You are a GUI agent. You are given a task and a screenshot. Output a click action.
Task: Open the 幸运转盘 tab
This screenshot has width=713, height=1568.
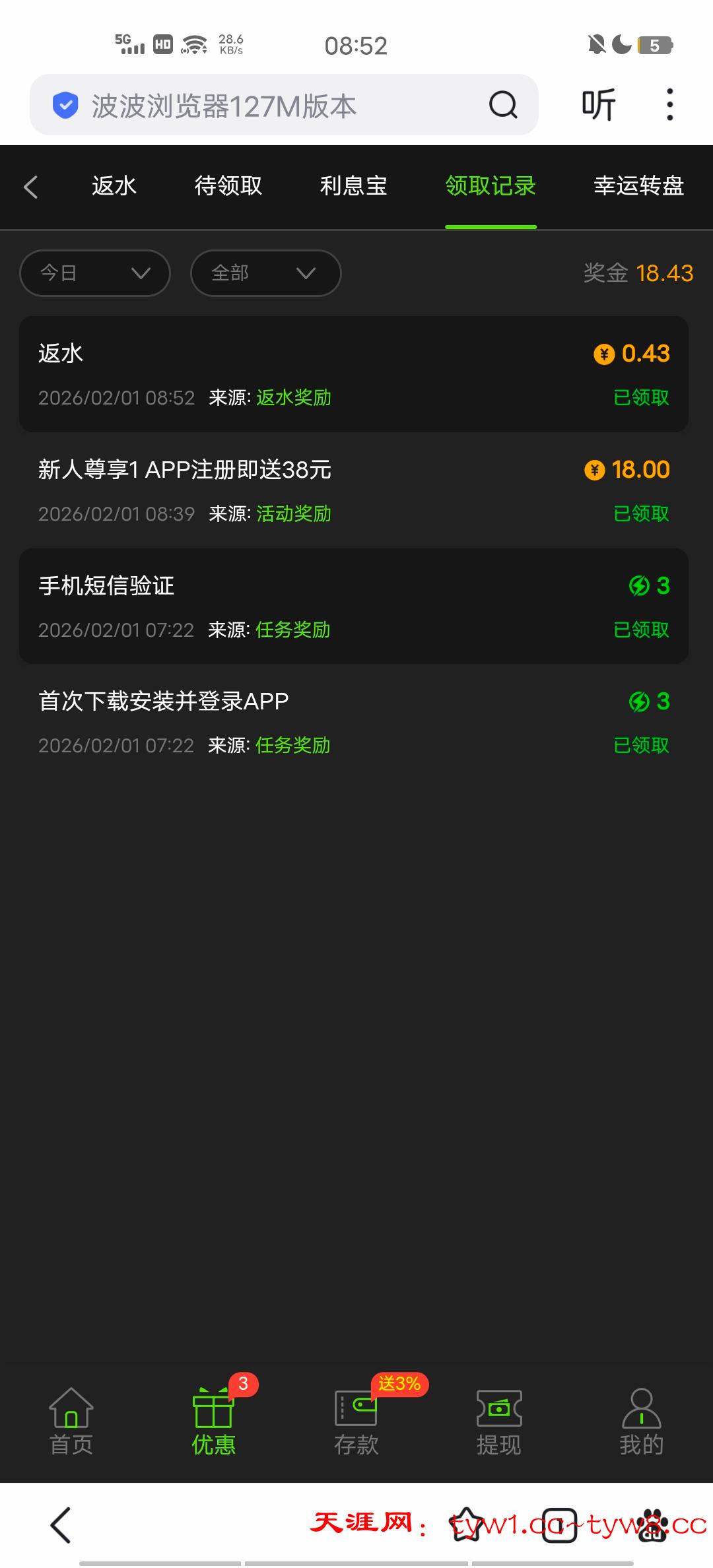tap(638, 187)
